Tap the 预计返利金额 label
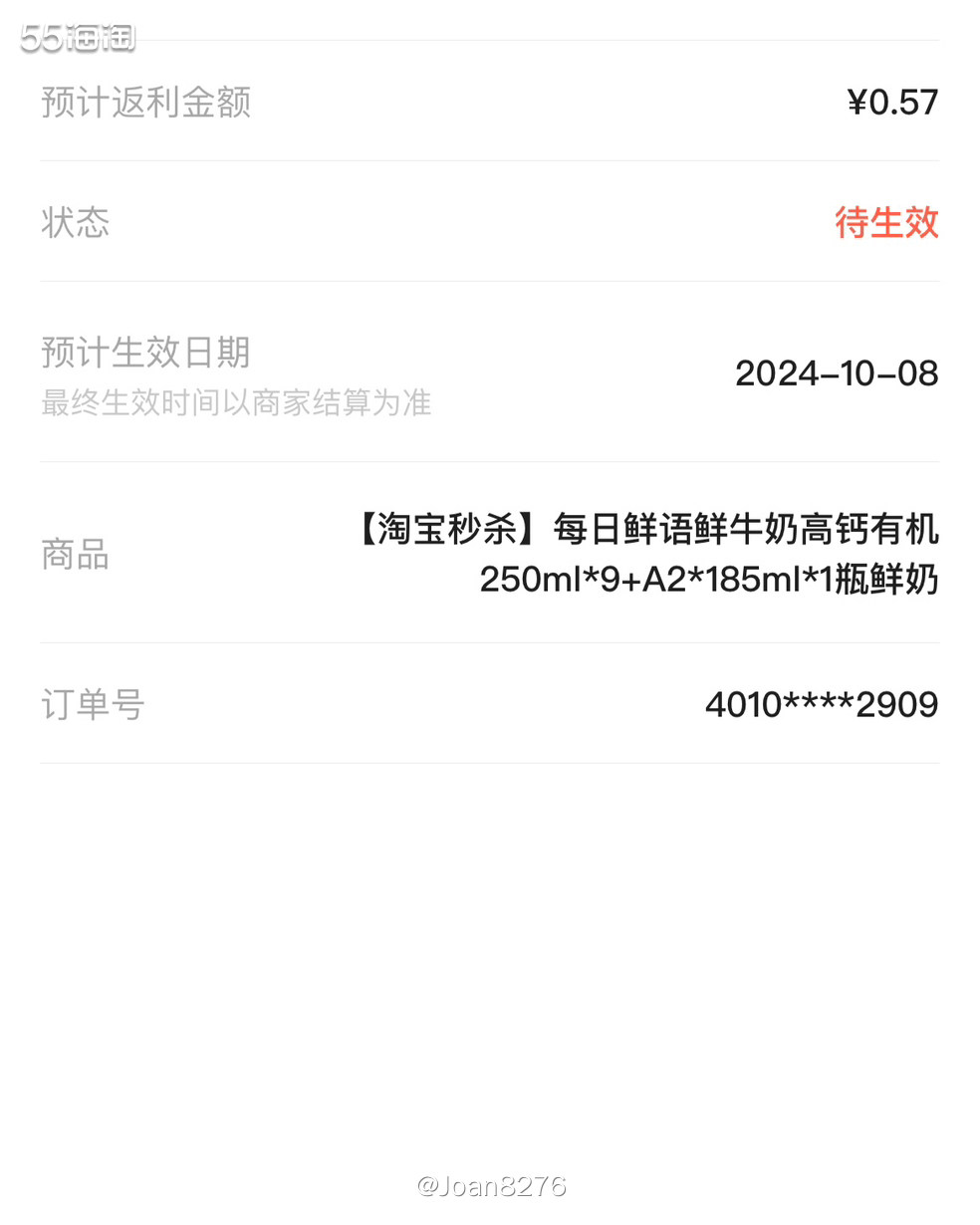Screen dimensions: 980x1225 pos(145,102)
